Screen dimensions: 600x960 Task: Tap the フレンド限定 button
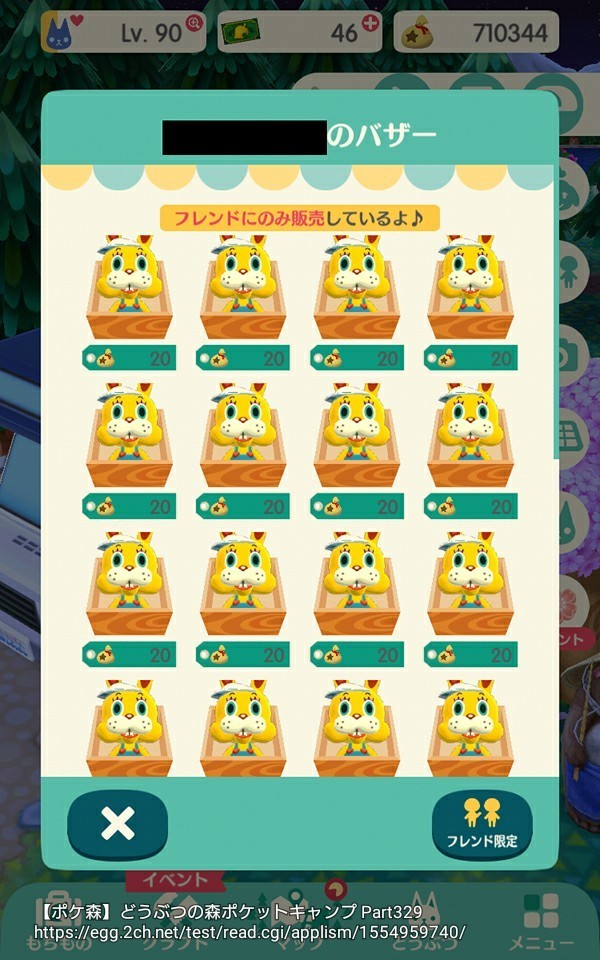point(482,825)
